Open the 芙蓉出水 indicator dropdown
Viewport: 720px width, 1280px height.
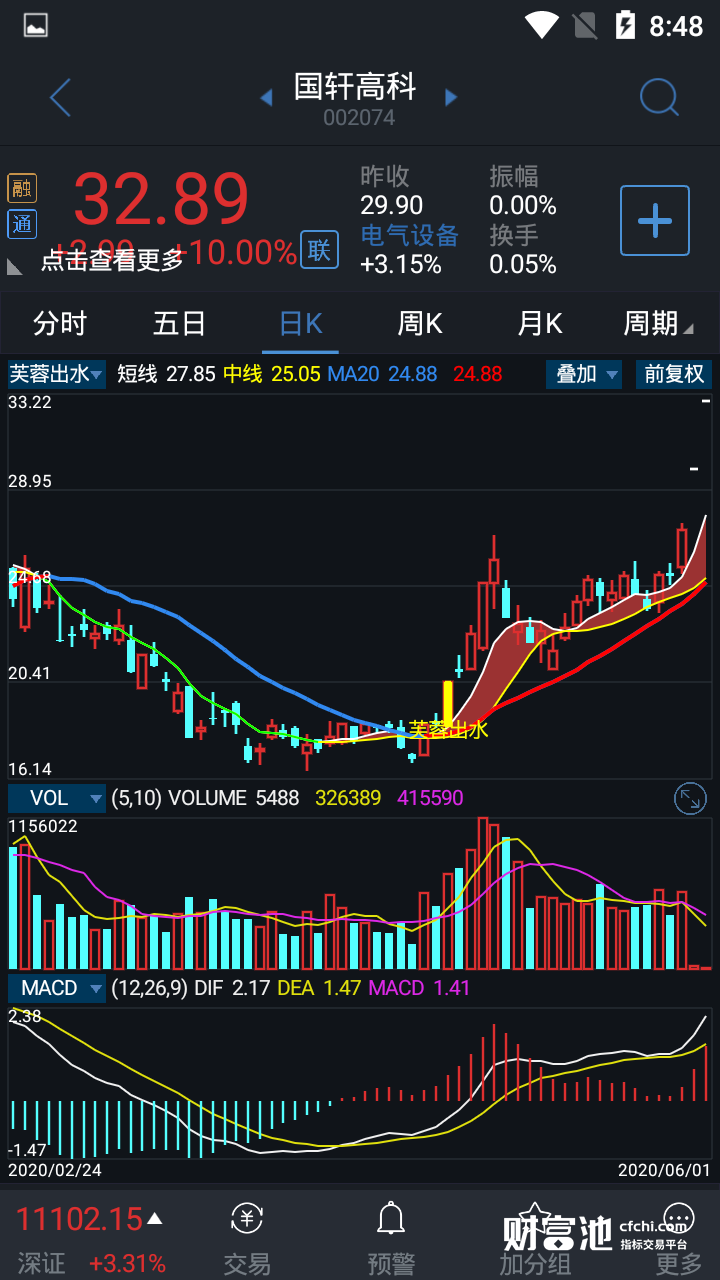tap(57, 374)
